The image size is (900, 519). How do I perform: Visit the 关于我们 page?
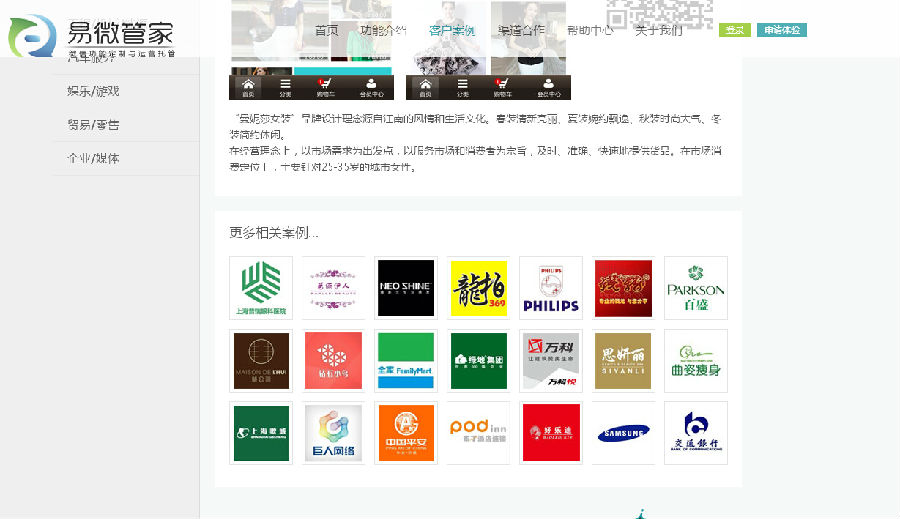[x=659, y=30]
